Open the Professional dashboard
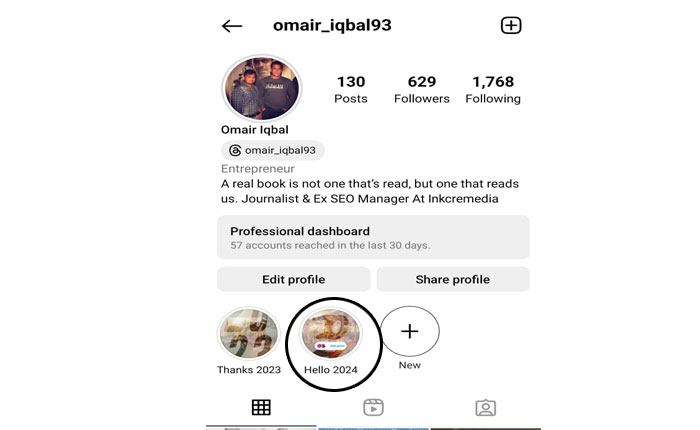The width and height of the screenshot is (700, 430). [373, 237]
